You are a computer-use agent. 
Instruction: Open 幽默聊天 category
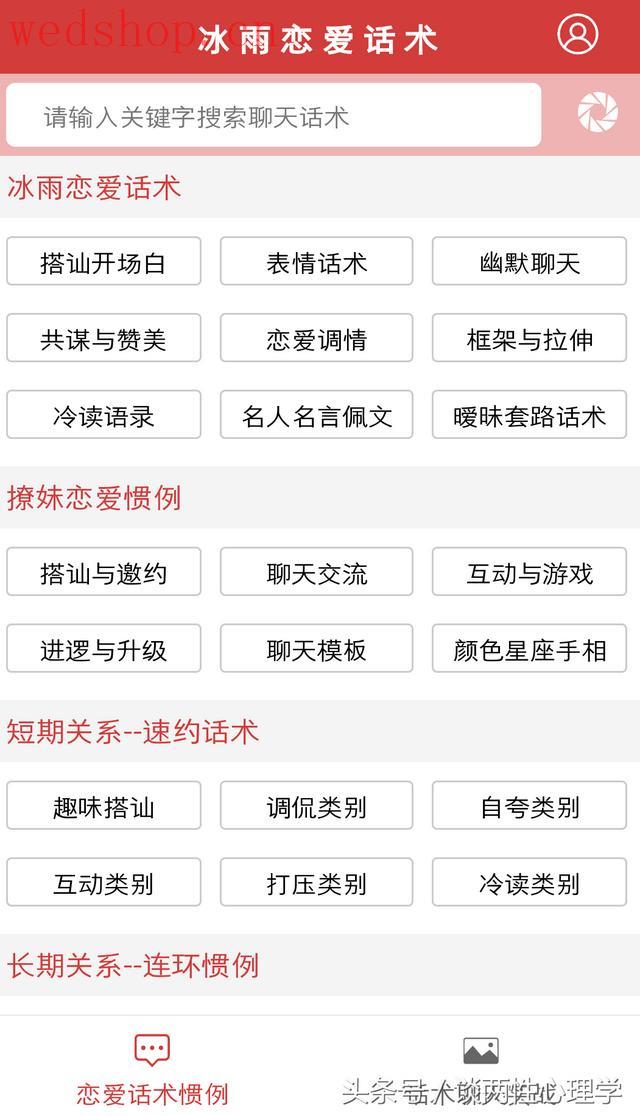529,261
